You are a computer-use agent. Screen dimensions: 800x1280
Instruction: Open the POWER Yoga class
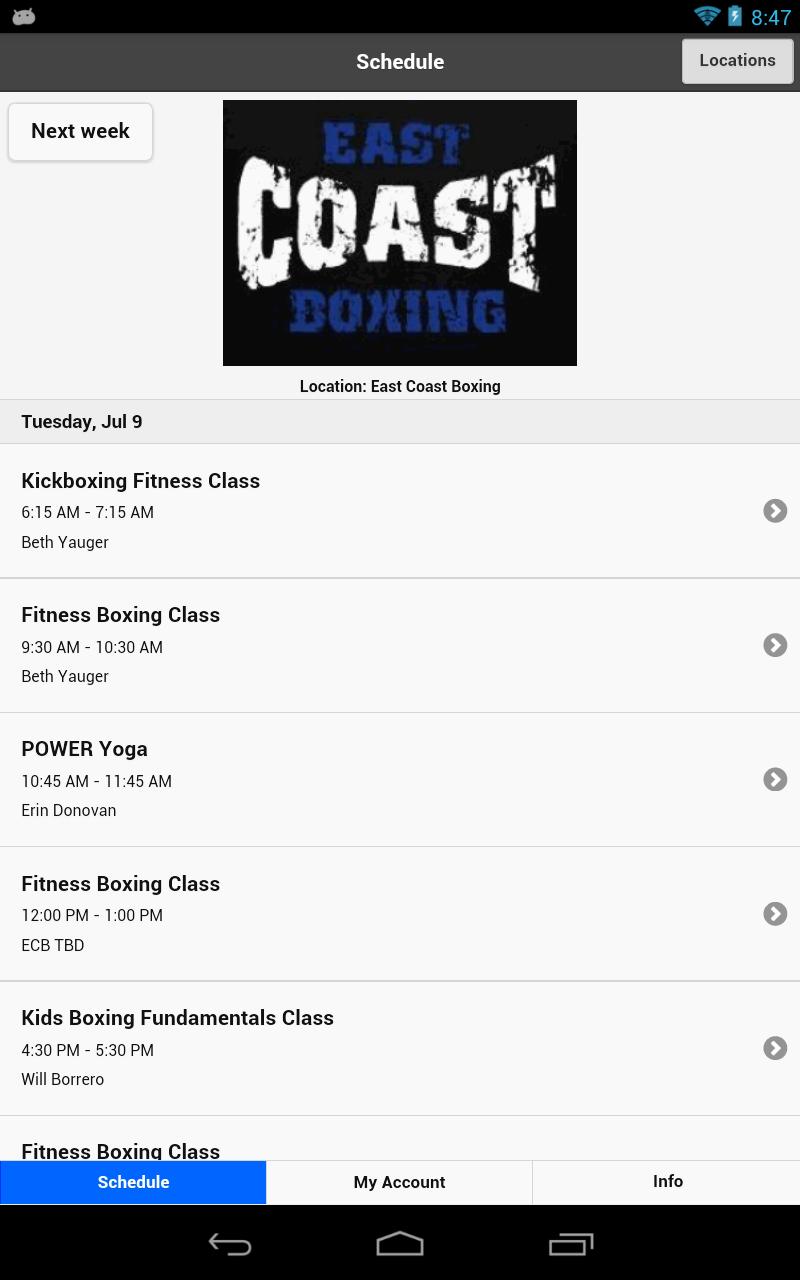point(400,779)
